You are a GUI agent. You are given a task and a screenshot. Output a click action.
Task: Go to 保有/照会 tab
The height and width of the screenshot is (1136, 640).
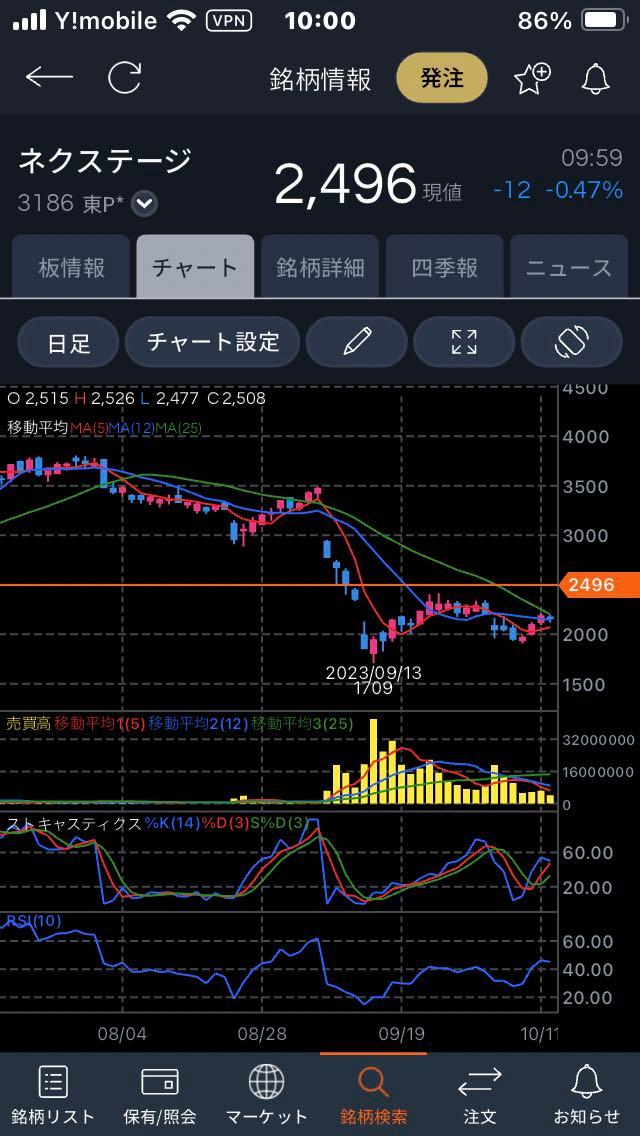pos(160,1094)
